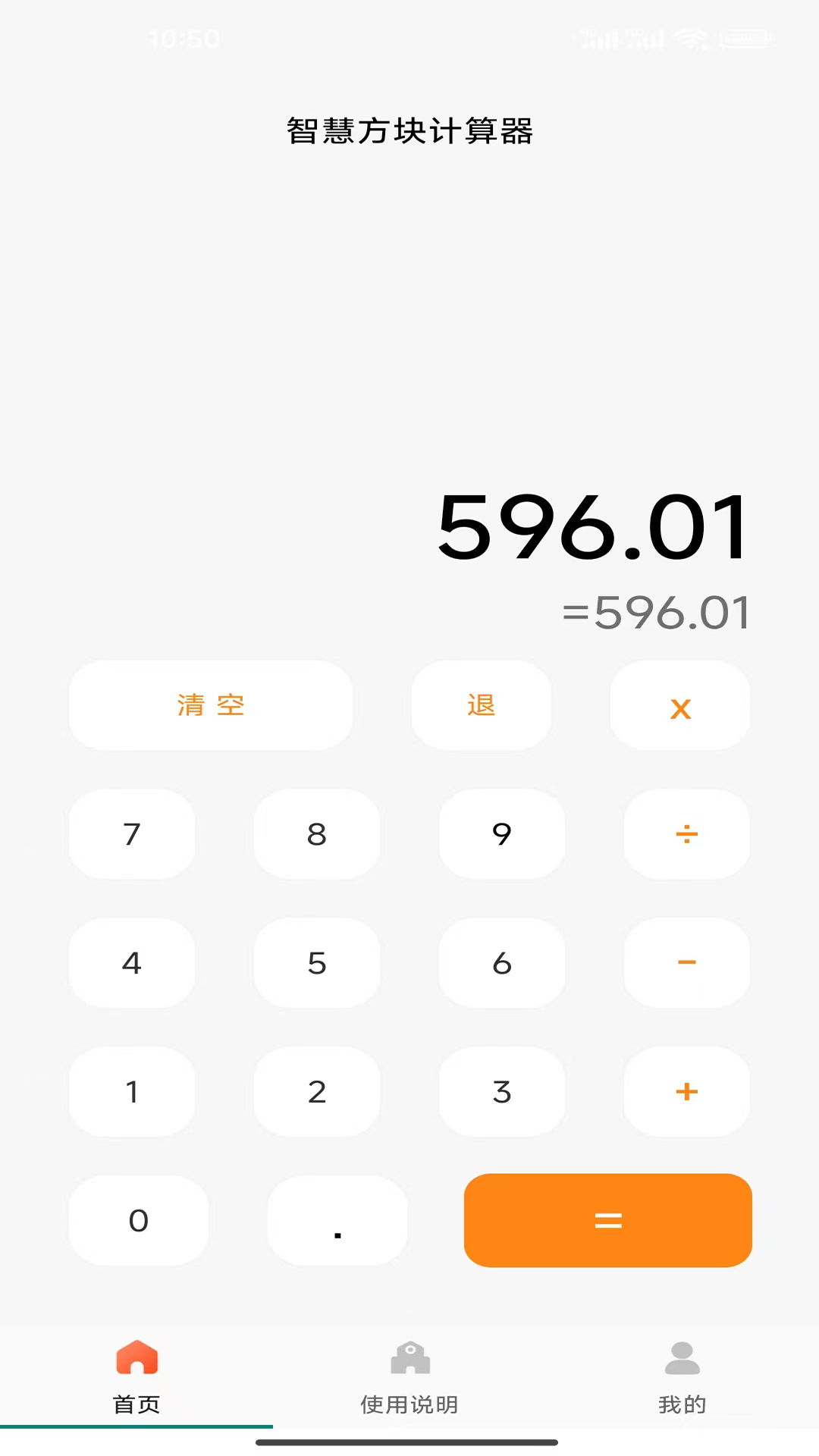Insert a decimal point

click(337, 1220)
